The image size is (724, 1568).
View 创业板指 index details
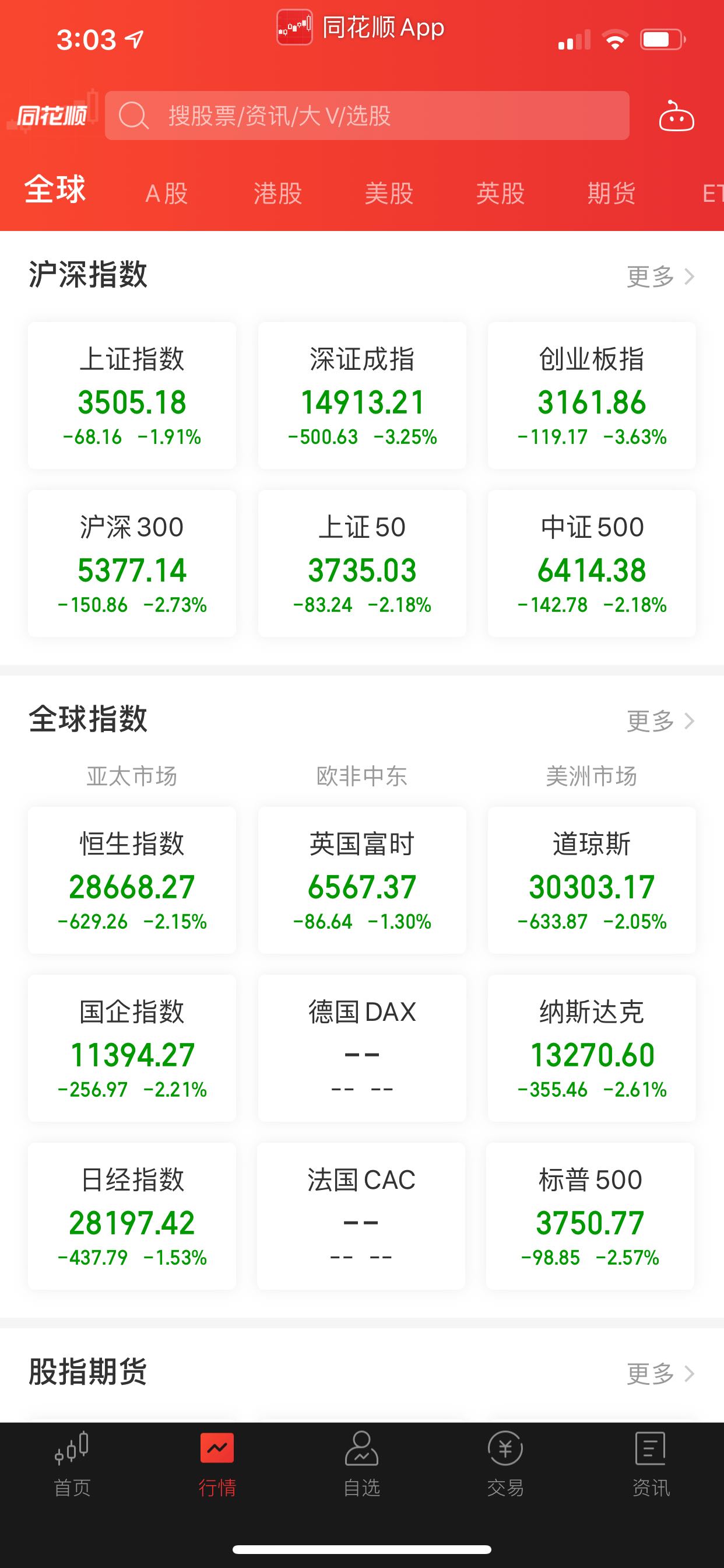tap(592, 395)
